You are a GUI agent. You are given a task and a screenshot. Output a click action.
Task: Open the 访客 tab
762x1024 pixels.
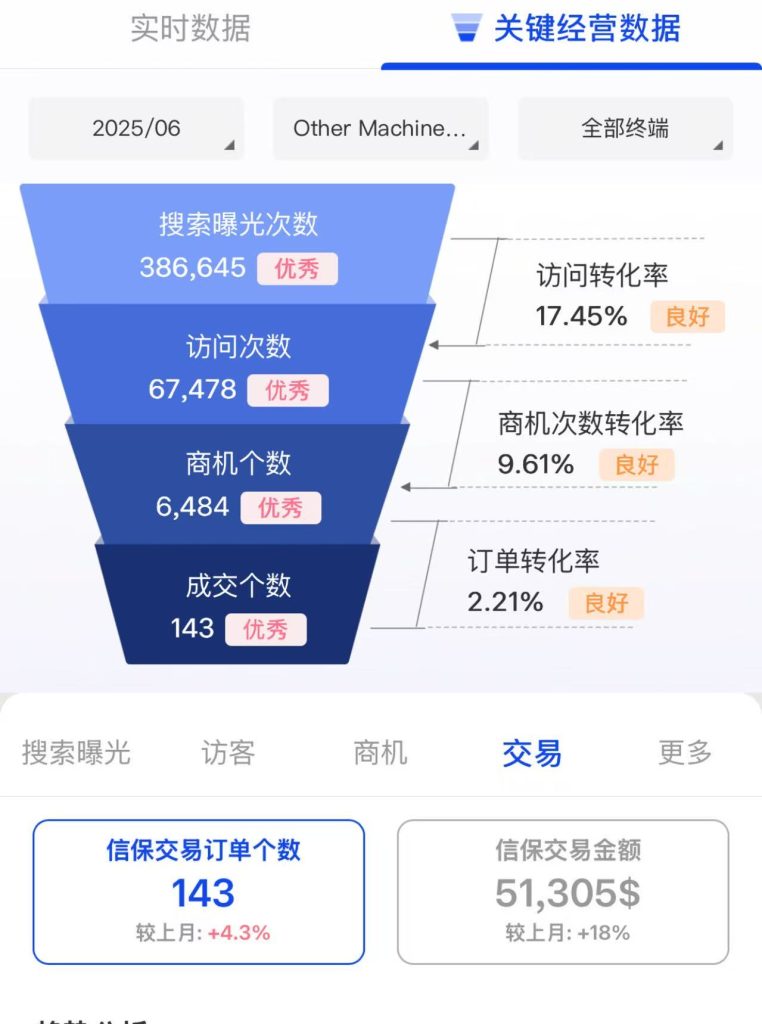click(x=228, y=752)
